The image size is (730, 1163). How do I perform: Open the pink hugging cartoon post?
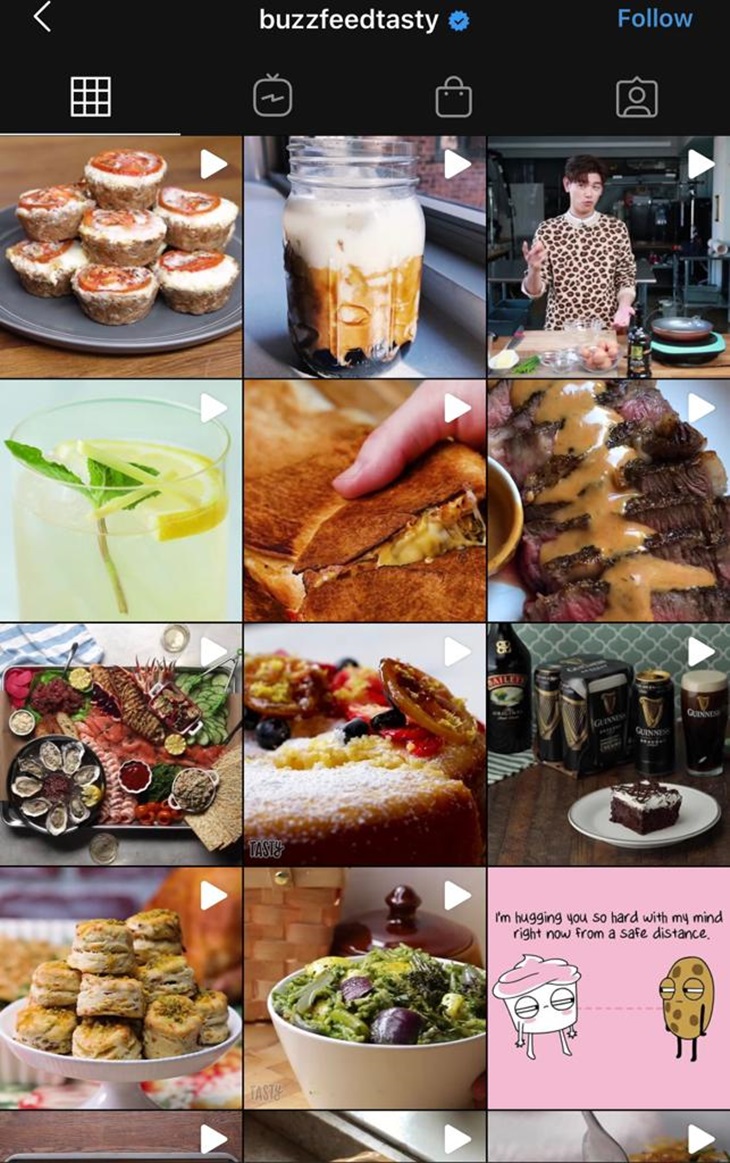pos(608,988)
